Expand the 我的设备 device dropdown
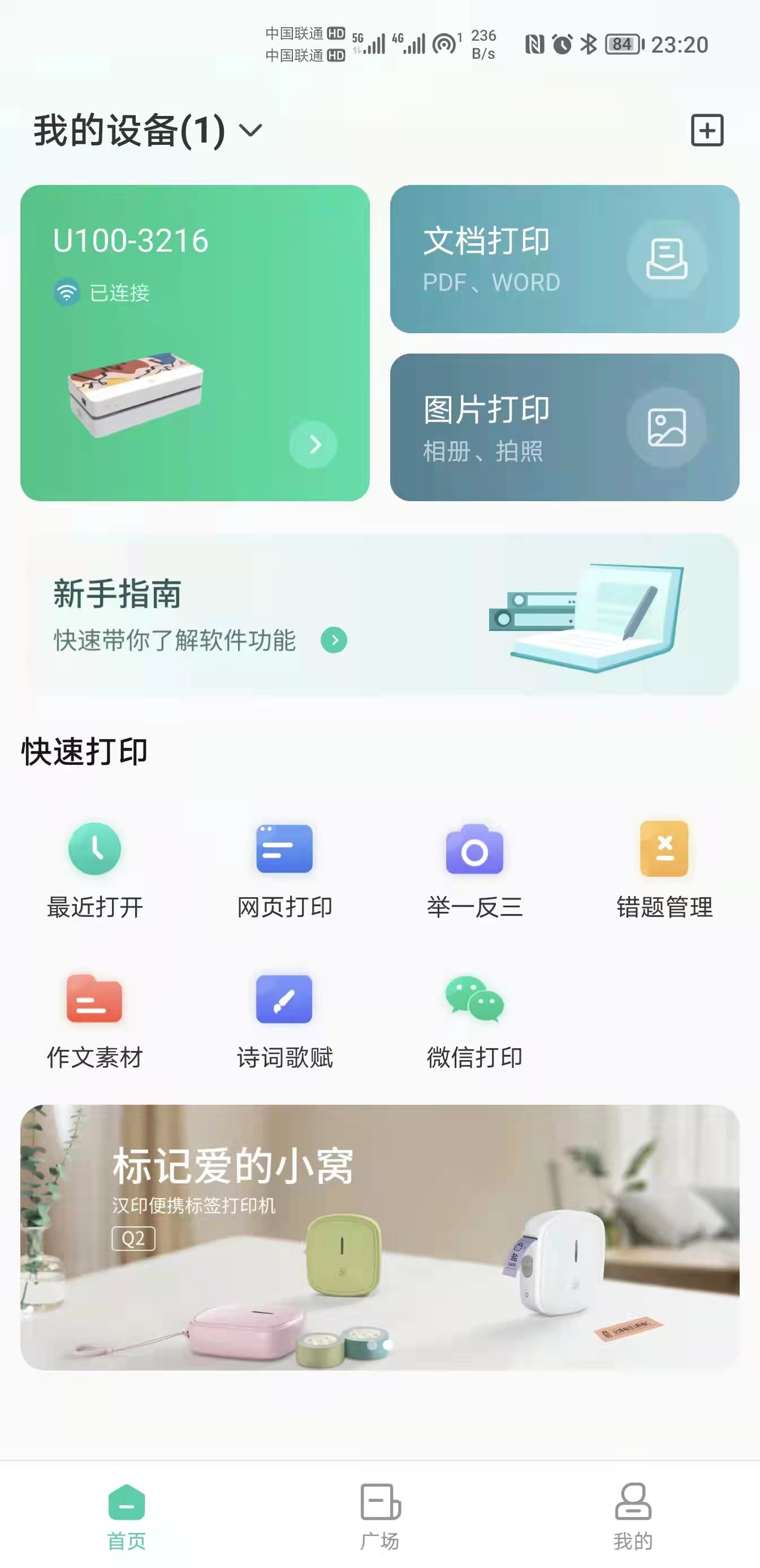Viewport: 760px width, 1568px height. click(250, 130)
